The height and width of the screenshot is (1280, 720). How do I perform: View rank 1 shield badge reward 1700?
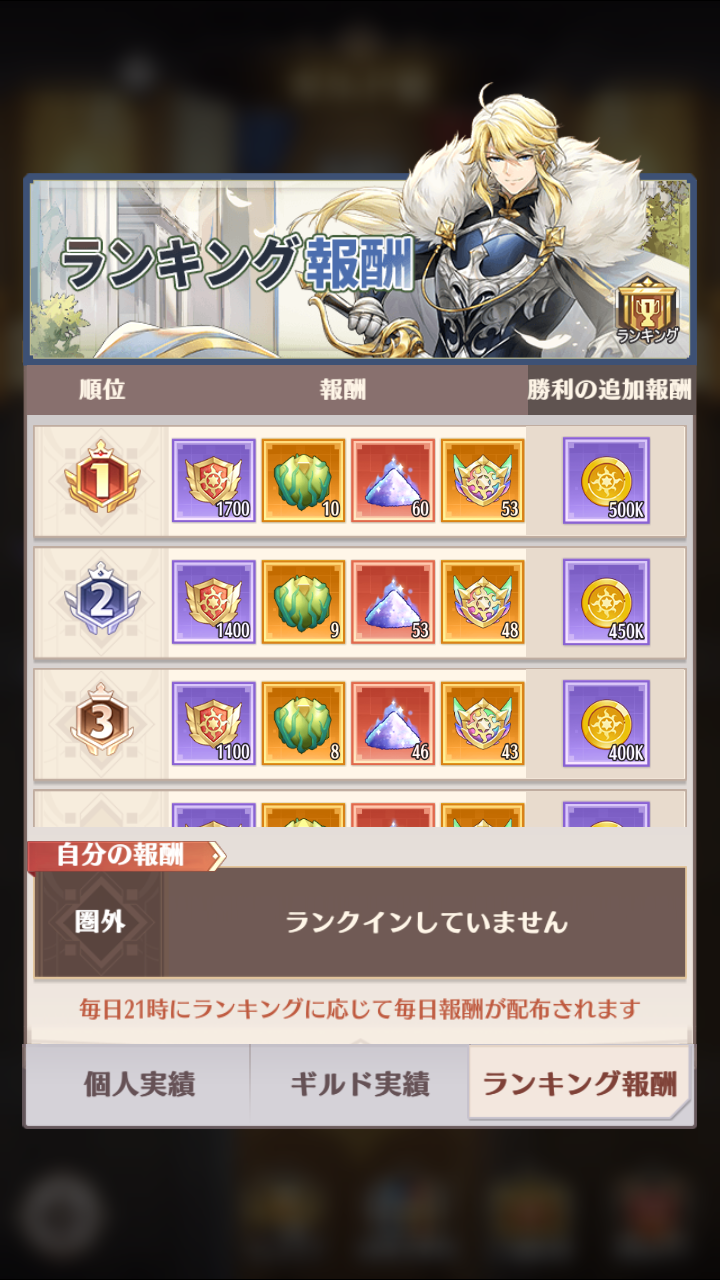[x=214, y=481]
